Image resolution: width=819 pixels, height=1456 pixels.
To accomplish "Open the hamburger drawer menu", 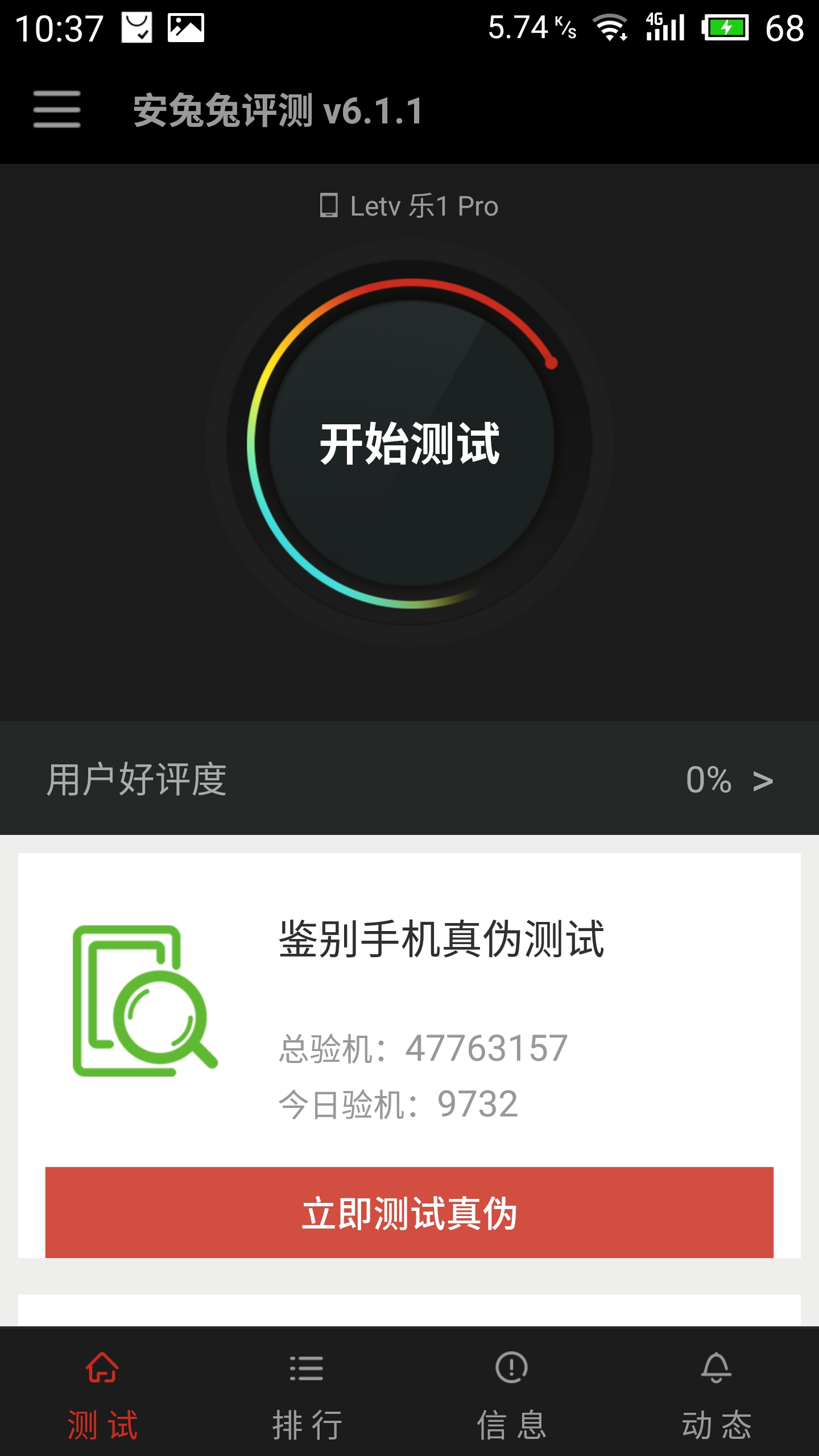I will tap(57, 109).
